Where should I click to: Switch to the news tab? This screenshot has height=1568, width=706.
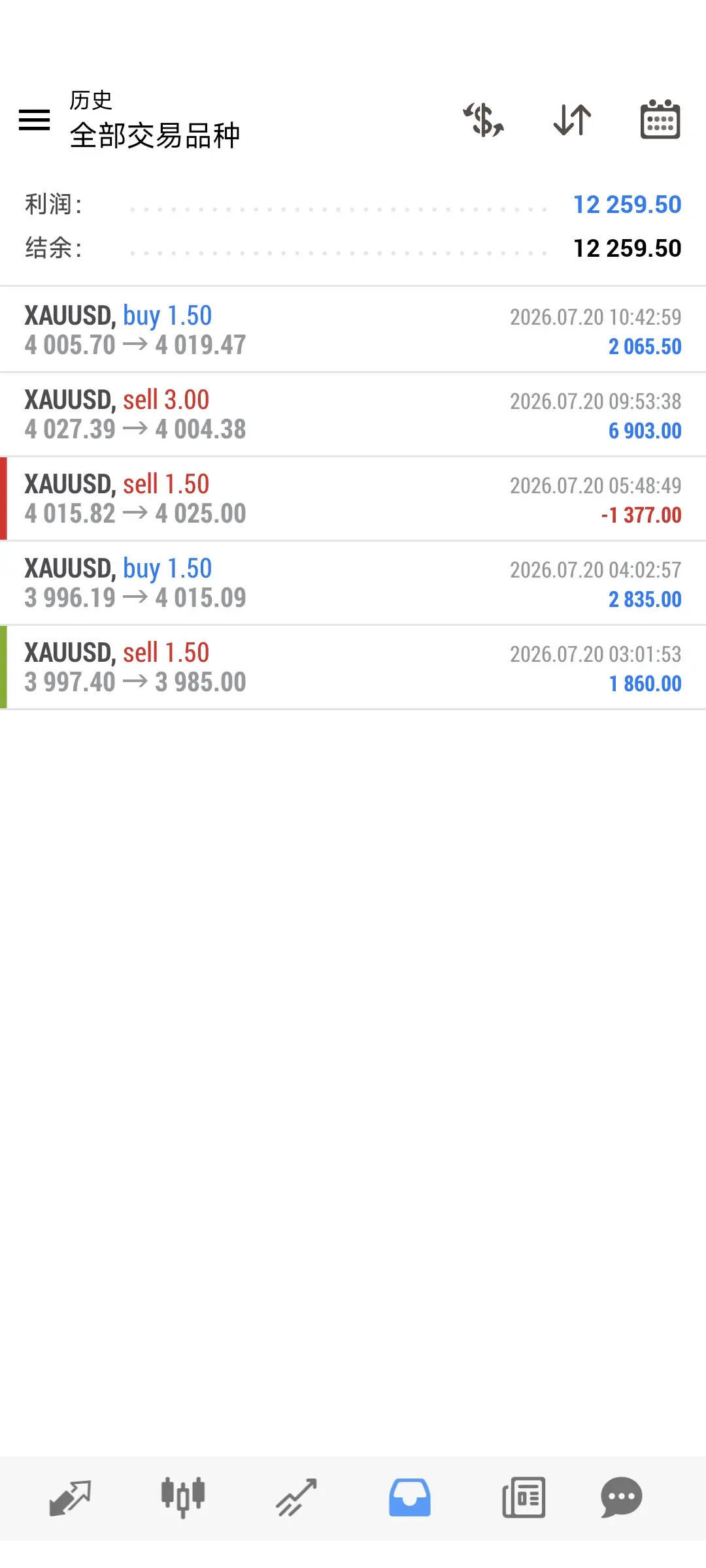pyautogui.click(x=524, y=1497)
